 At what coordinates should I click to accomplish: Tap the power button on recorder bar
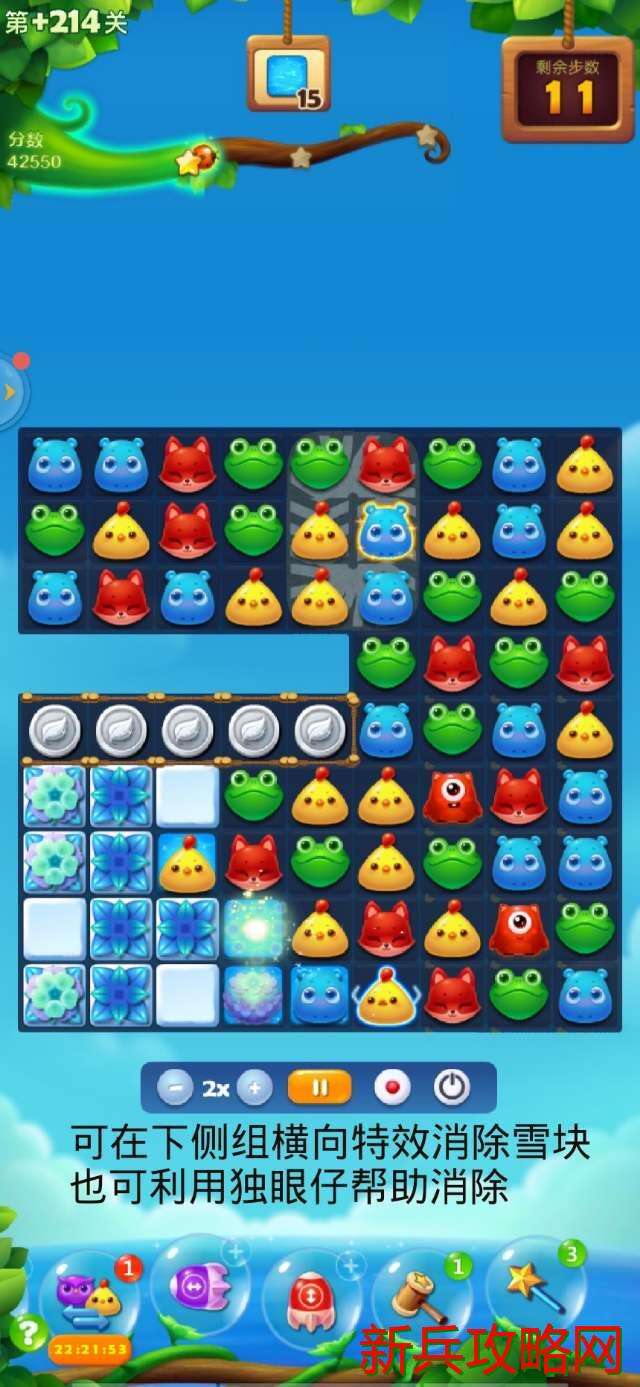pyautogui.click(x=451, y=1087)
